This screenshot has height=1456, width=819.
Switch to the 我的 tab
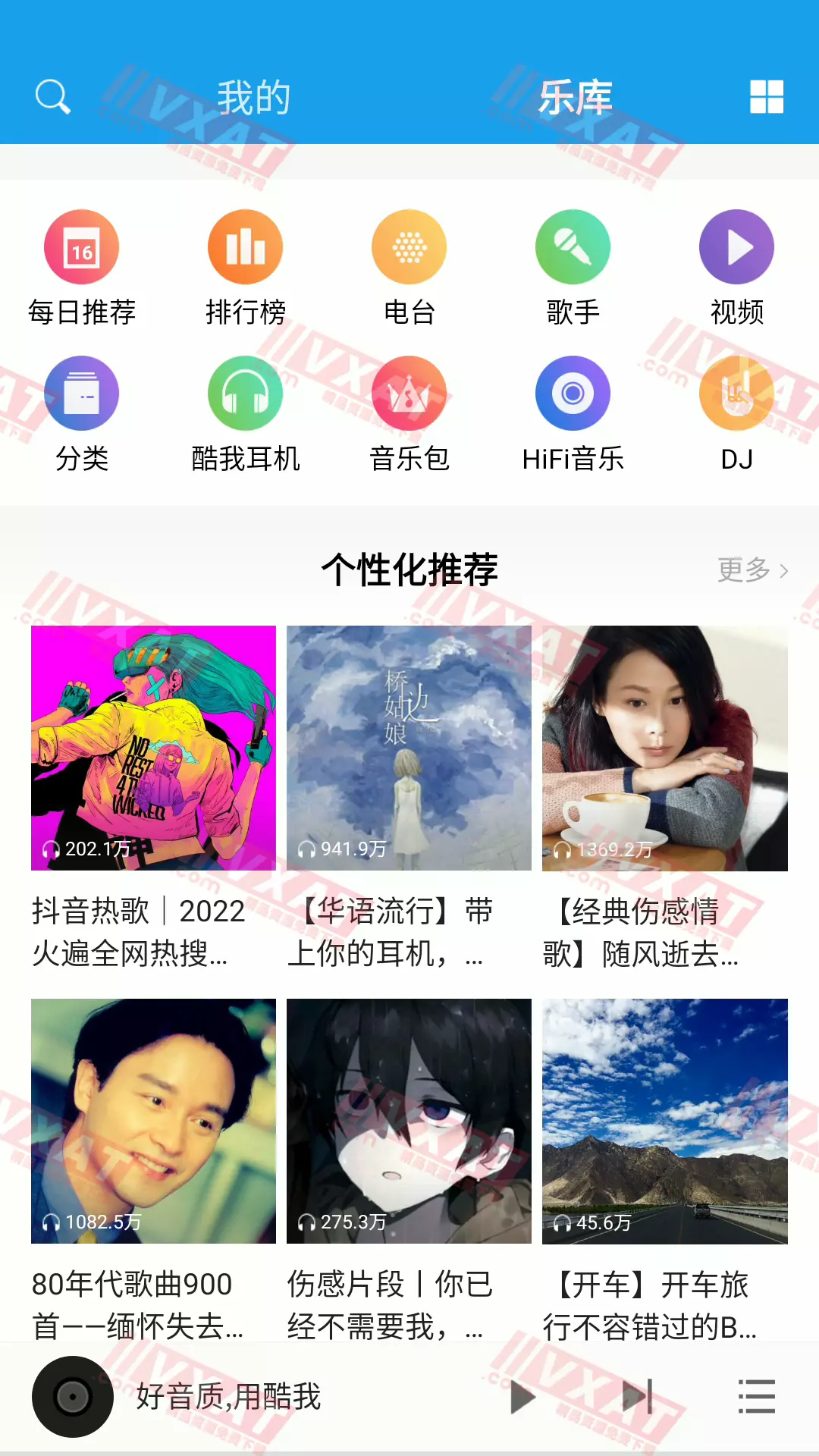[254, 97]
